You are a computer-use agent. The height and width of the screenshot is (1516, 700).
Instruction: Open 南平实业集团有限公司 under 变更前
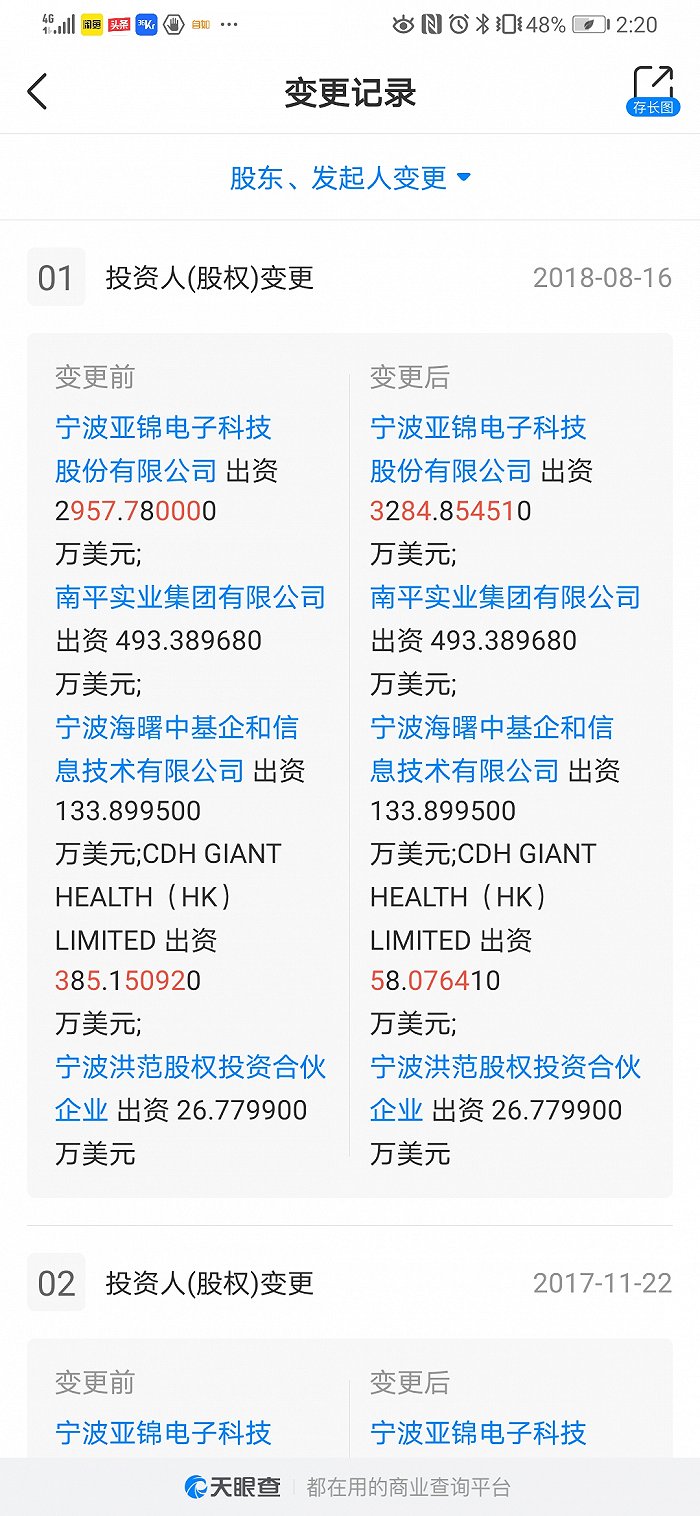190,598
